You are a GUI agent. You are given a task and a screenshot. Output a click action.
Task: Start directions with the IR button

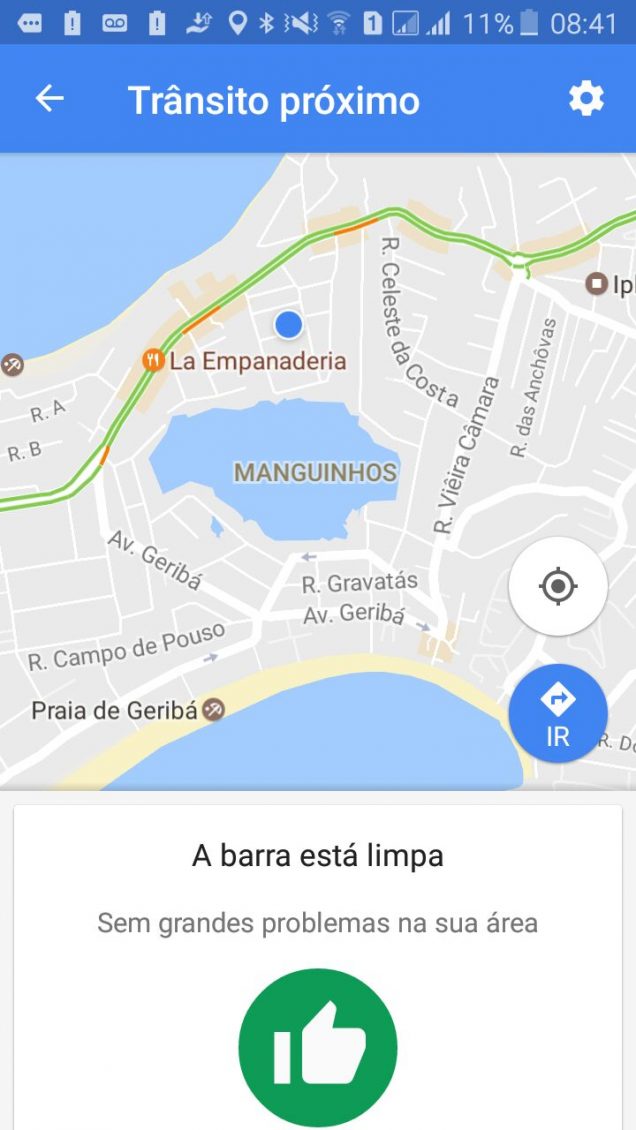coord(557,713)
